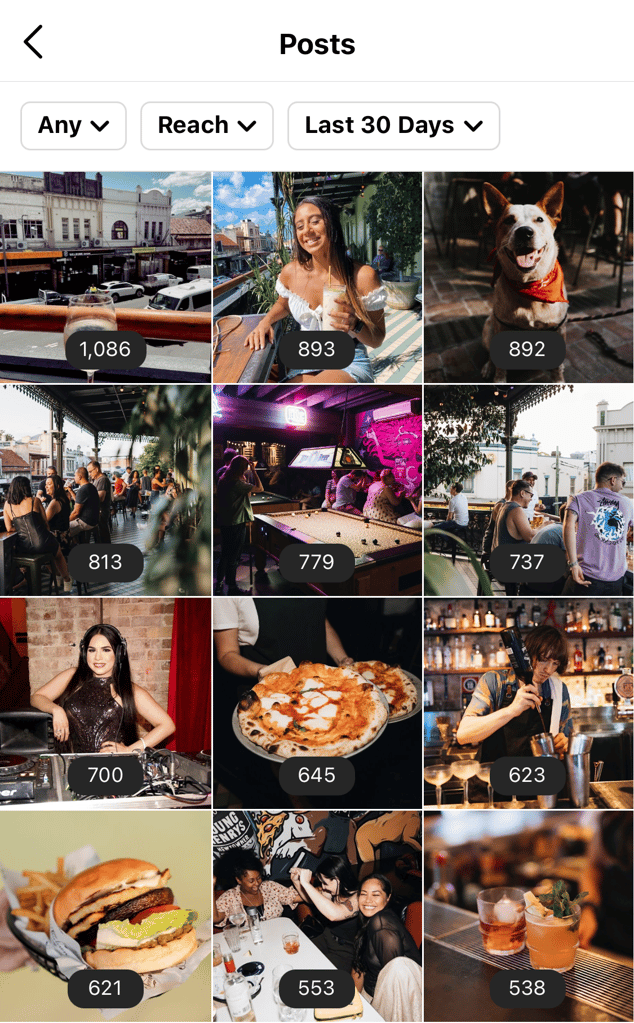Open the balcony post with 737 reach

point(528,489)
